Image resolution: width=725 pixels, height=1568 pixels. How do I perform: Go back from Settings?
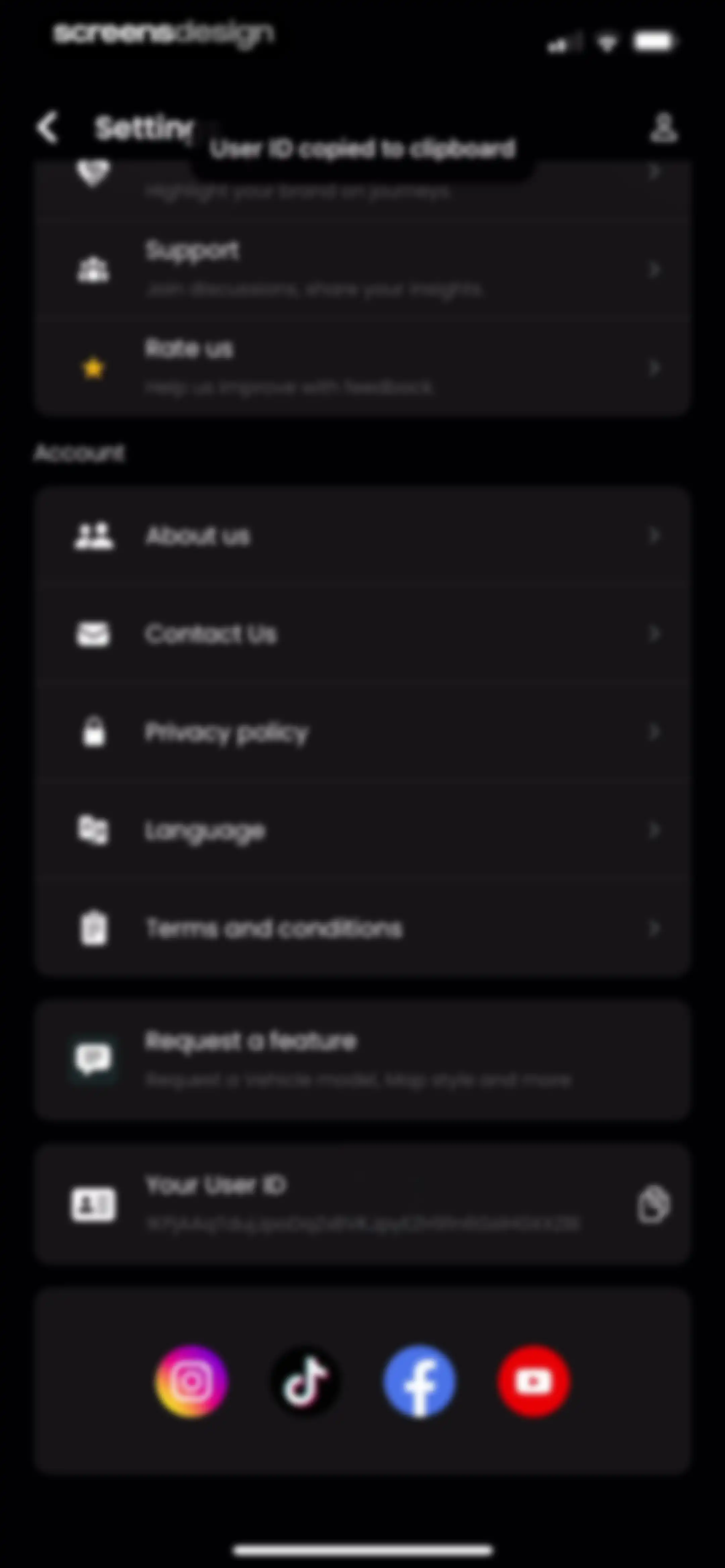(47, 128)
